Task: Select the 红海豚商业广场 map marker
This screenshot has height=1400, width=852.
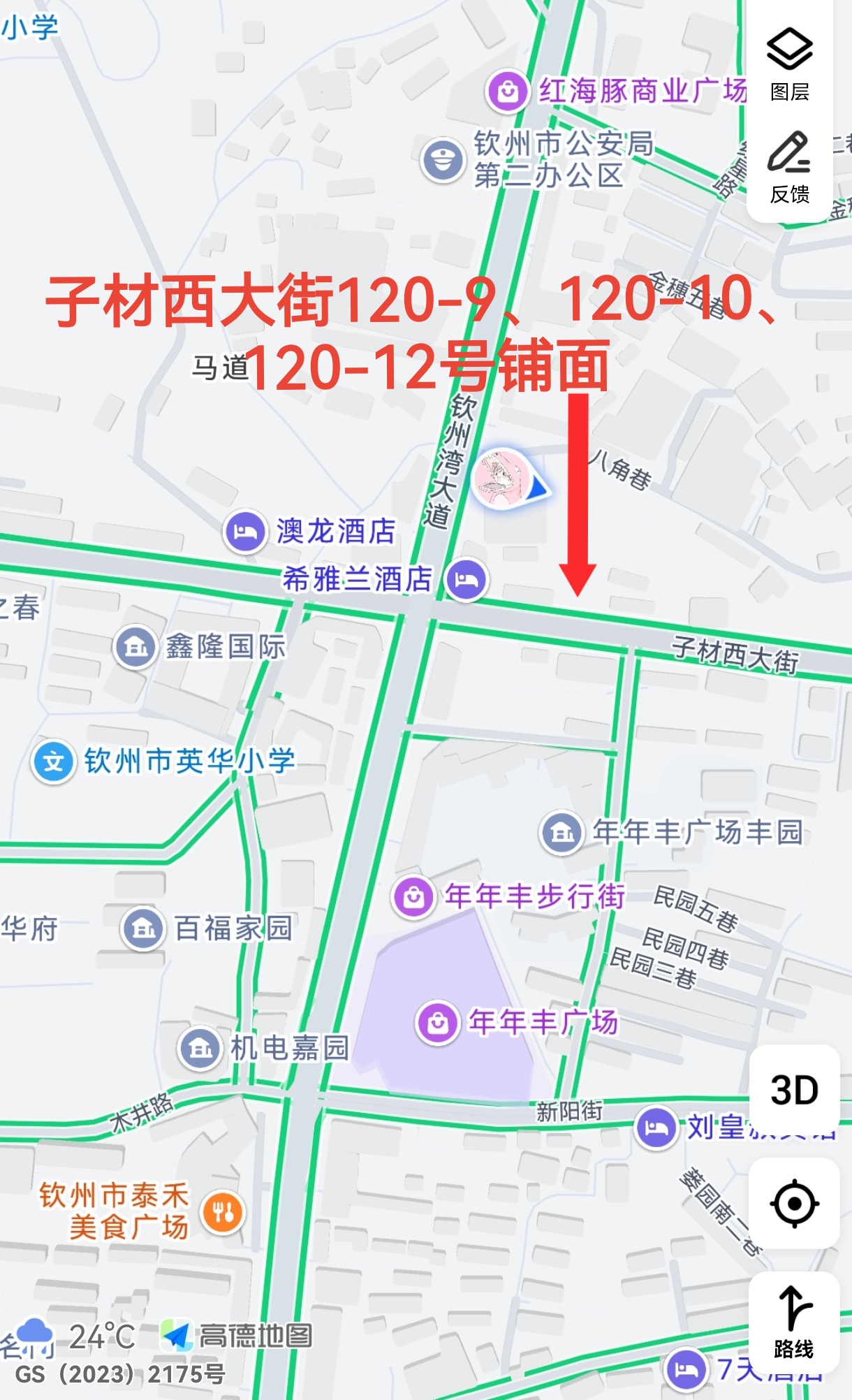Action: [x=508, y=92]
